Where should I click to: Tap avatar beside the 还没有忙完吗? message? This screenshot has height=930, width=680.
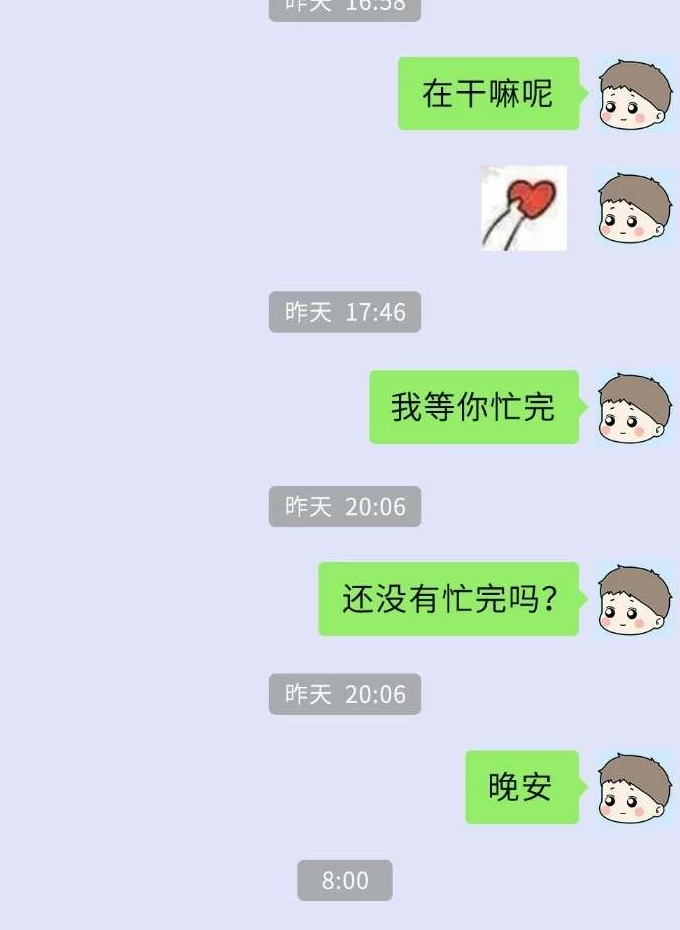click(636, 600)
